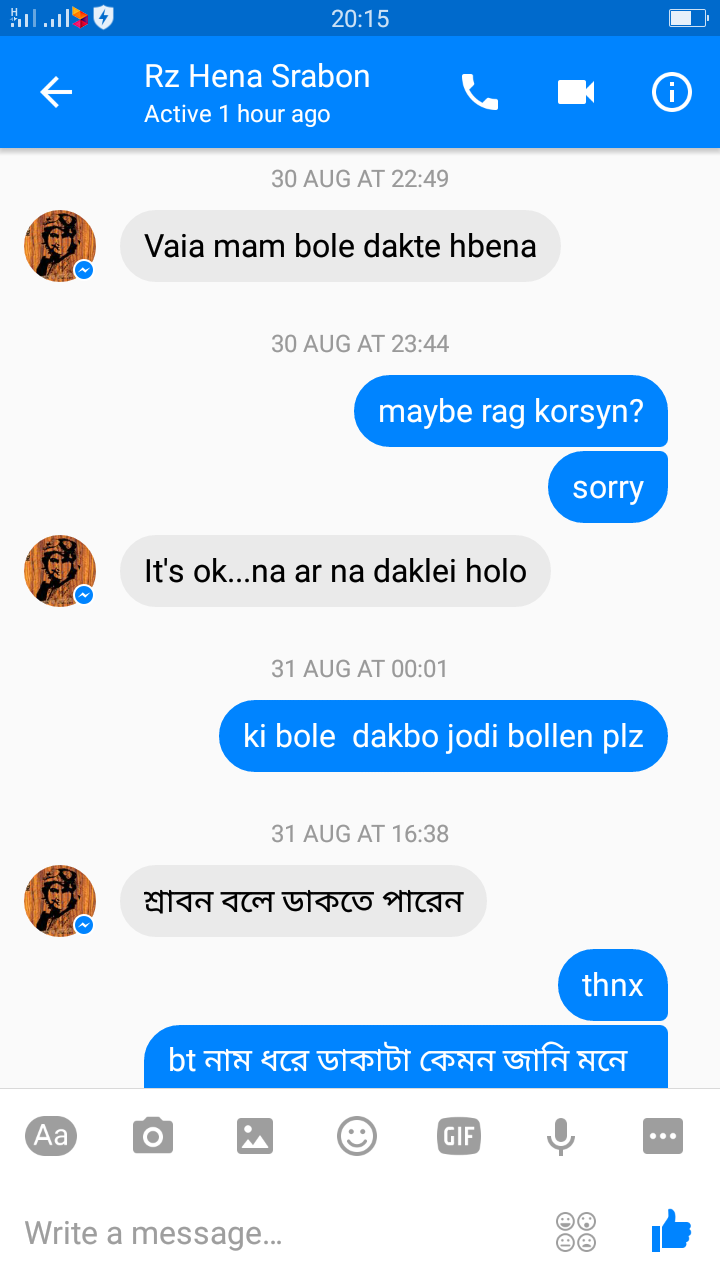Open the emoji faces grid button
The width and height of the screenshot is (720, 1280).
[576, 1232]
